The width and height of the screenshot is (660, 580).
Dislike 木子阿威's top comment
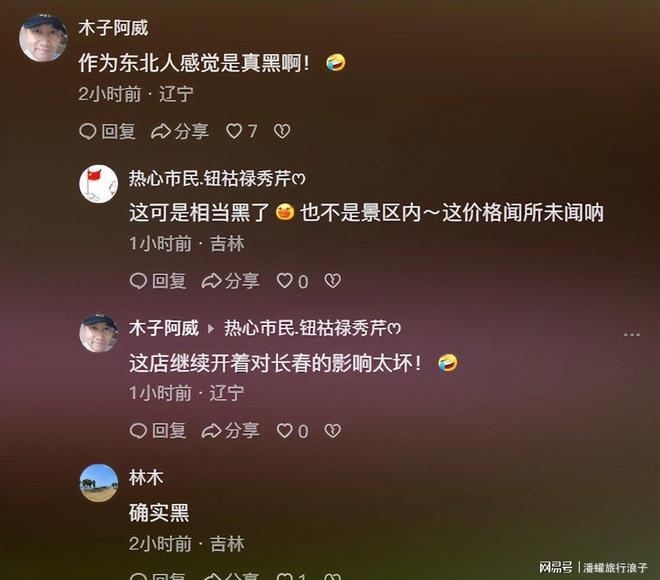click(282, 131)
